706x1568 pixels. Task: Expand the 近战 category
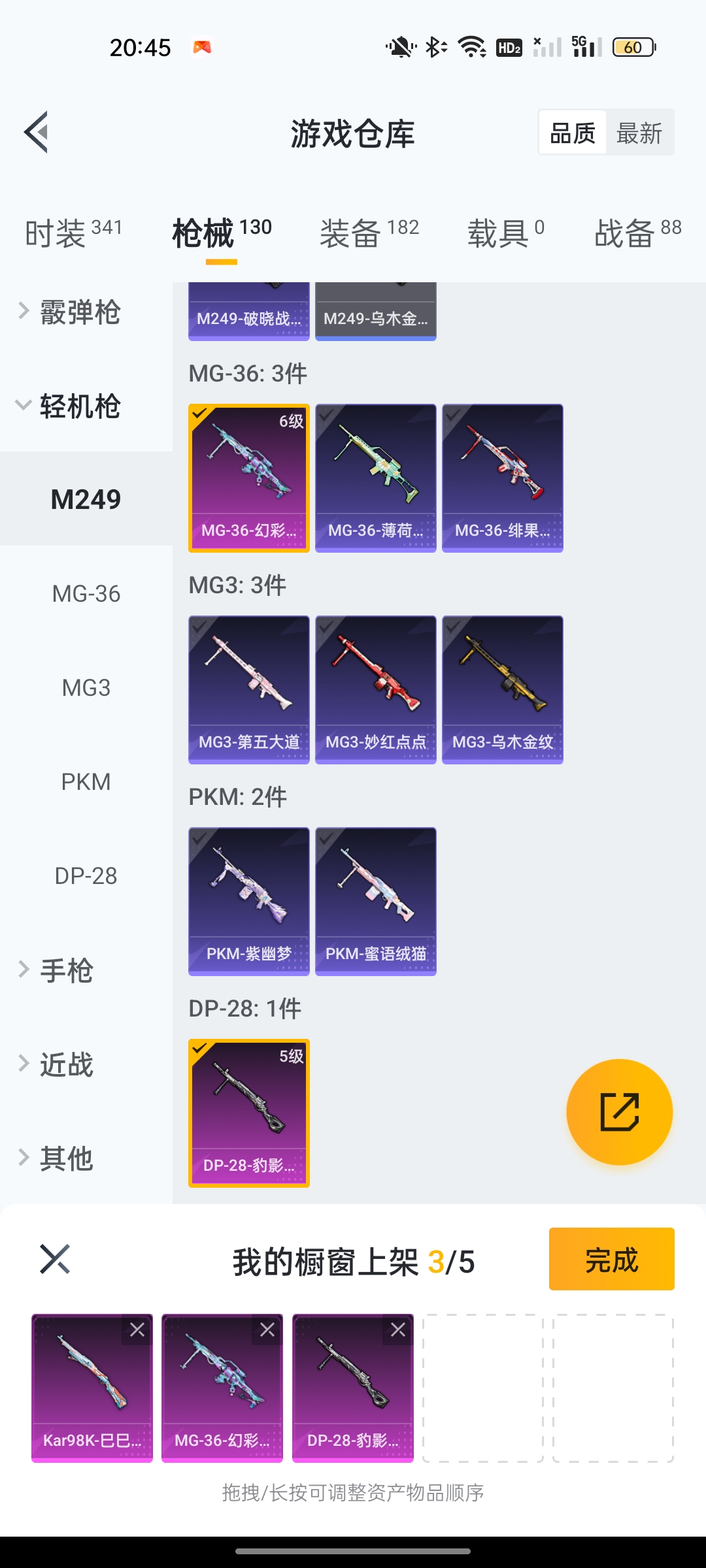(x=66, y=1064)
